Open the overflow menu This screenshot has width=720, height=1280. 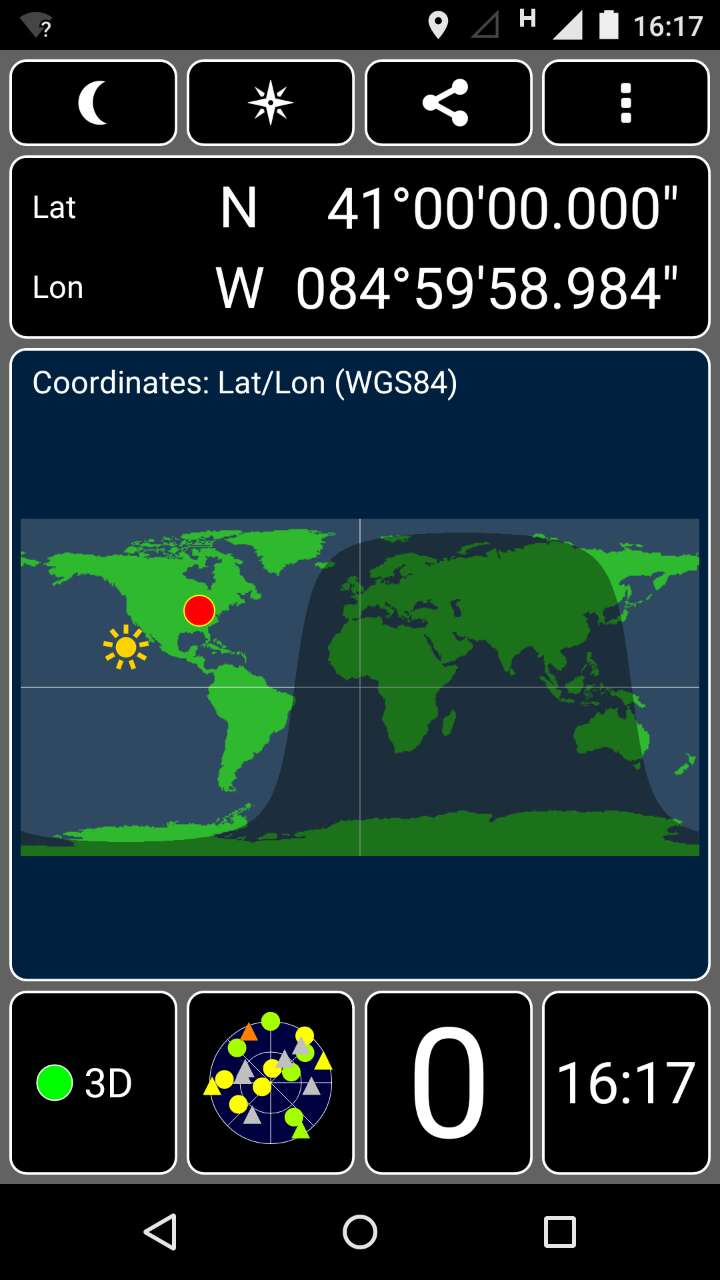pyautogui.click(x=626, y=103)
